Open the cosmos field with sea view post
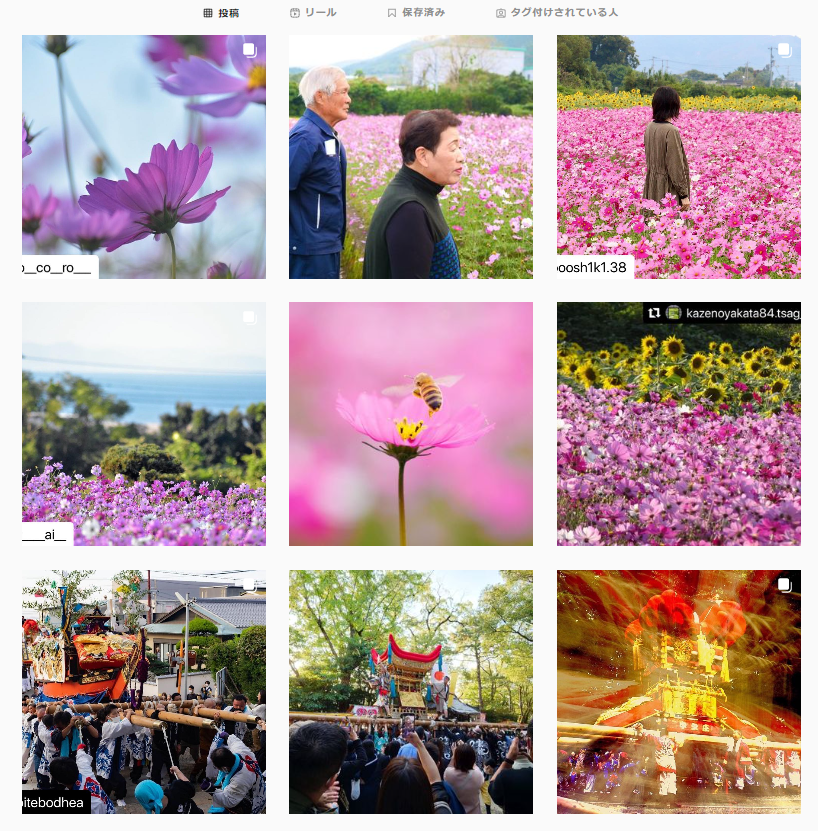 pyautogui.click(x=144, y=424)
